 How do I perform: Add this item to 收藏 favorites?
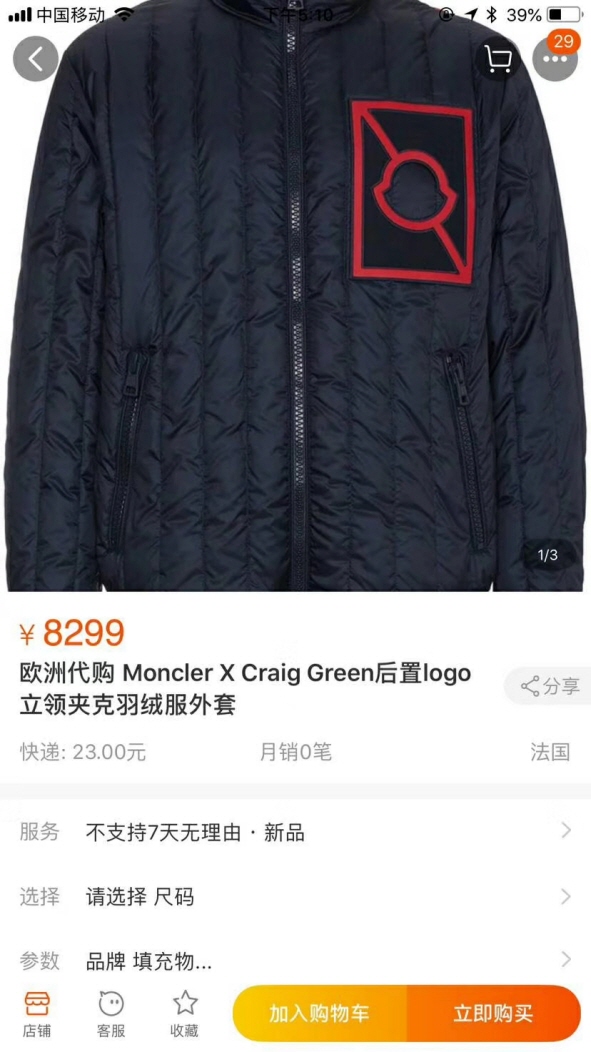[184, 1014]
